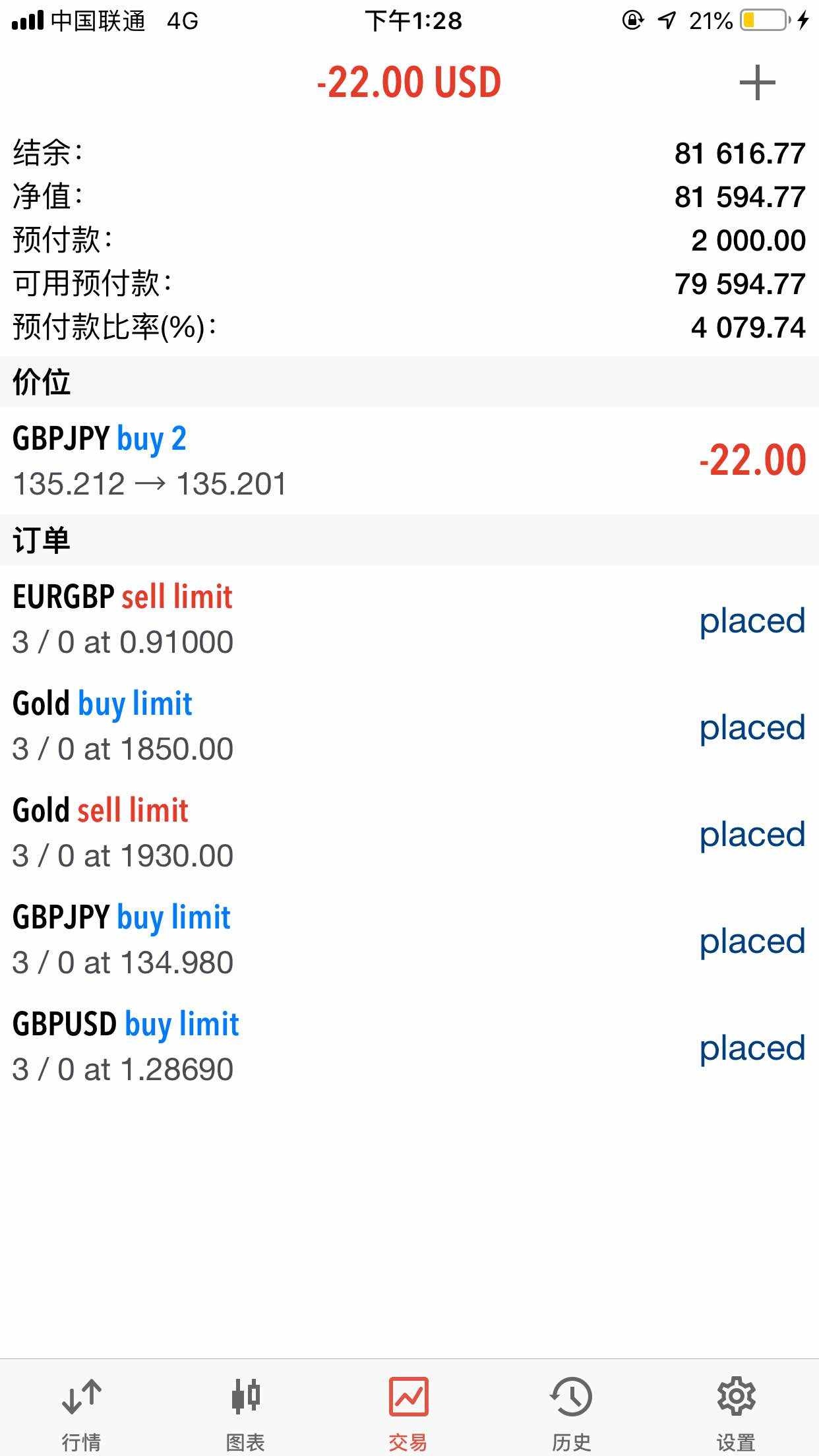Screen dimensions: 819x1456
Task: Select the Gold buy limit order at 1850.00
Action: tap(409, 725)
